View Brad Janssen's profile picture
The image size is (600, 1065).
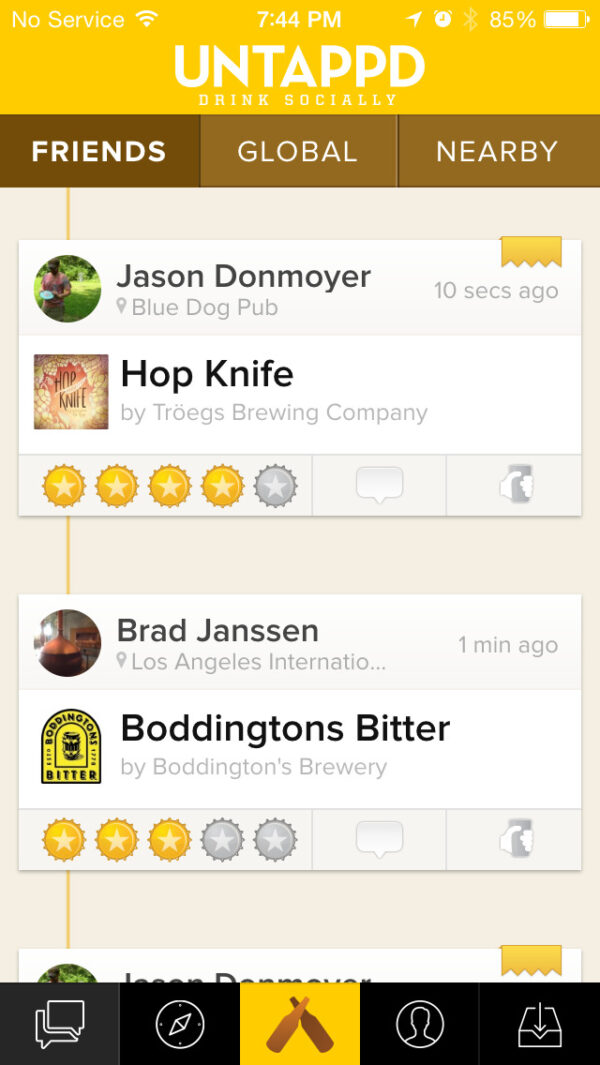point(68,643)
